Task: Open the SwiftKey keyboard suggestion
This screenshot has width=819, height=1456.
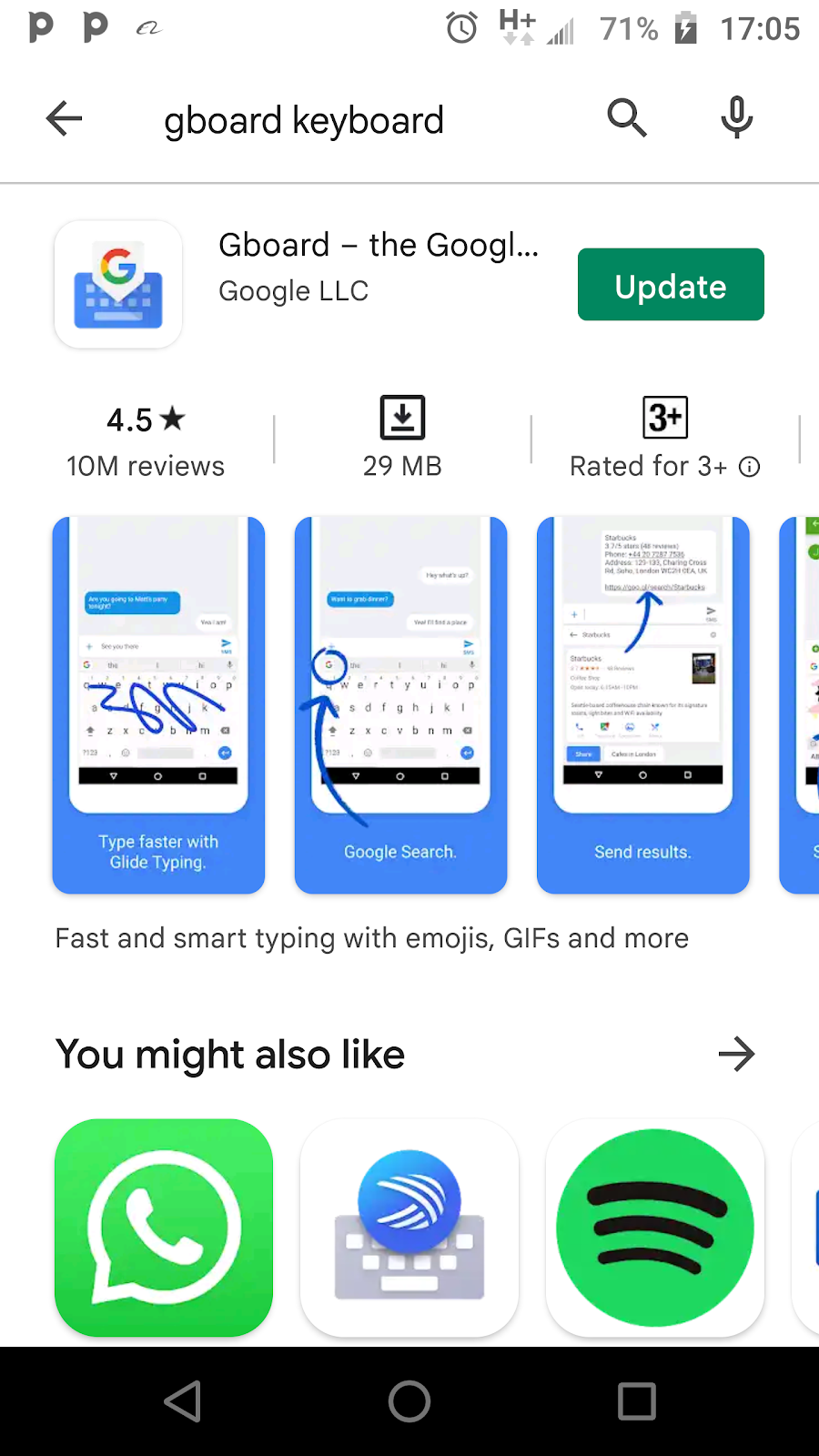Action: pyautogui.click(x=409, y=1228)
